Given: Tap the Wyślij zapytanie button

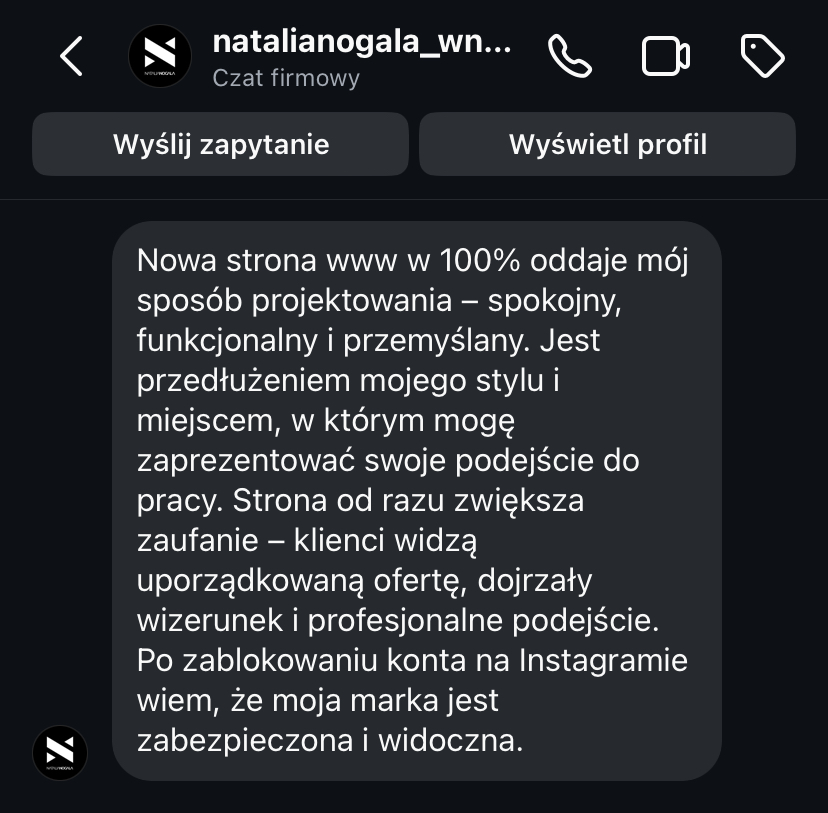Looking at the screenshot, I should tap(221, 144).
